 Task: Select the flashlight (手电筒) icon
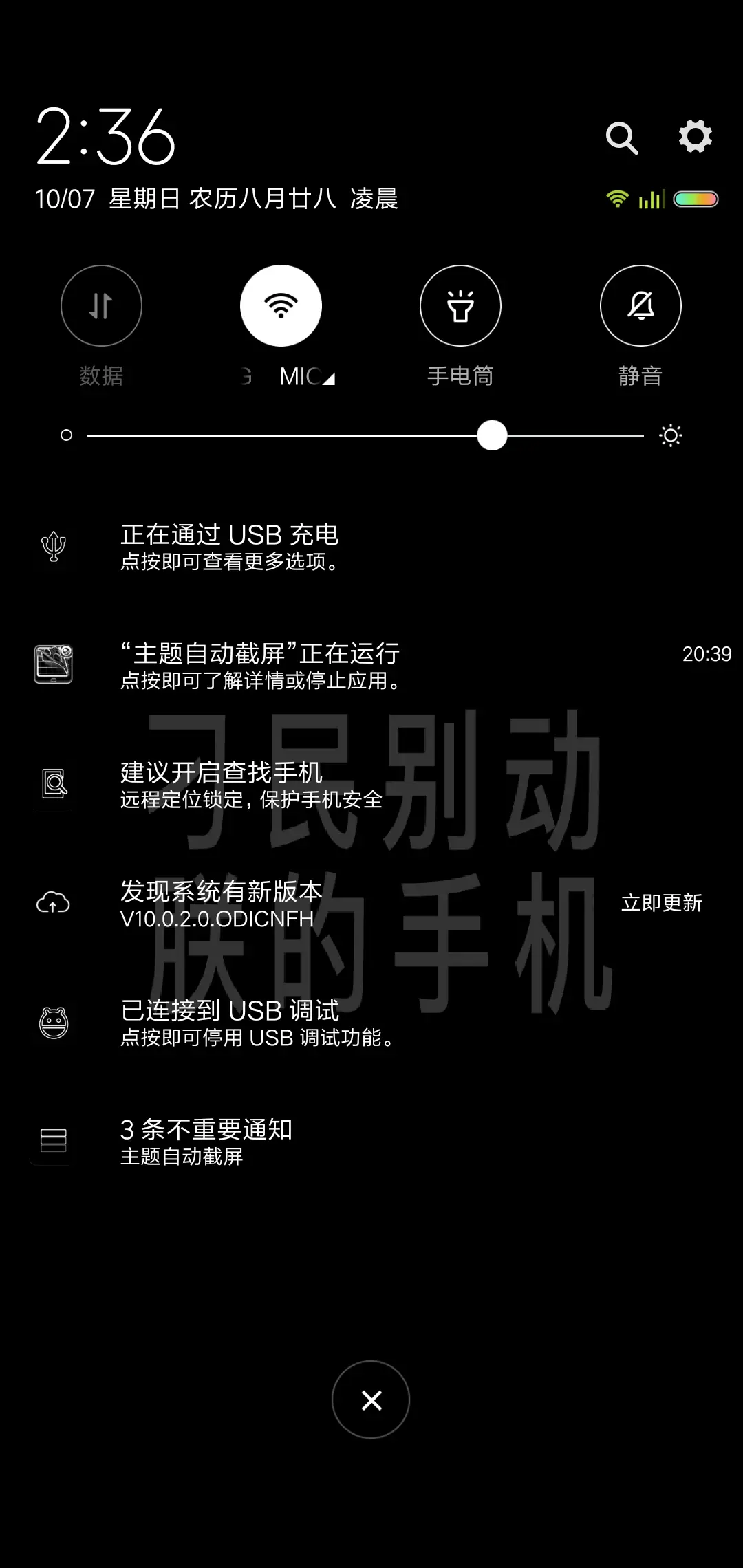460,305
